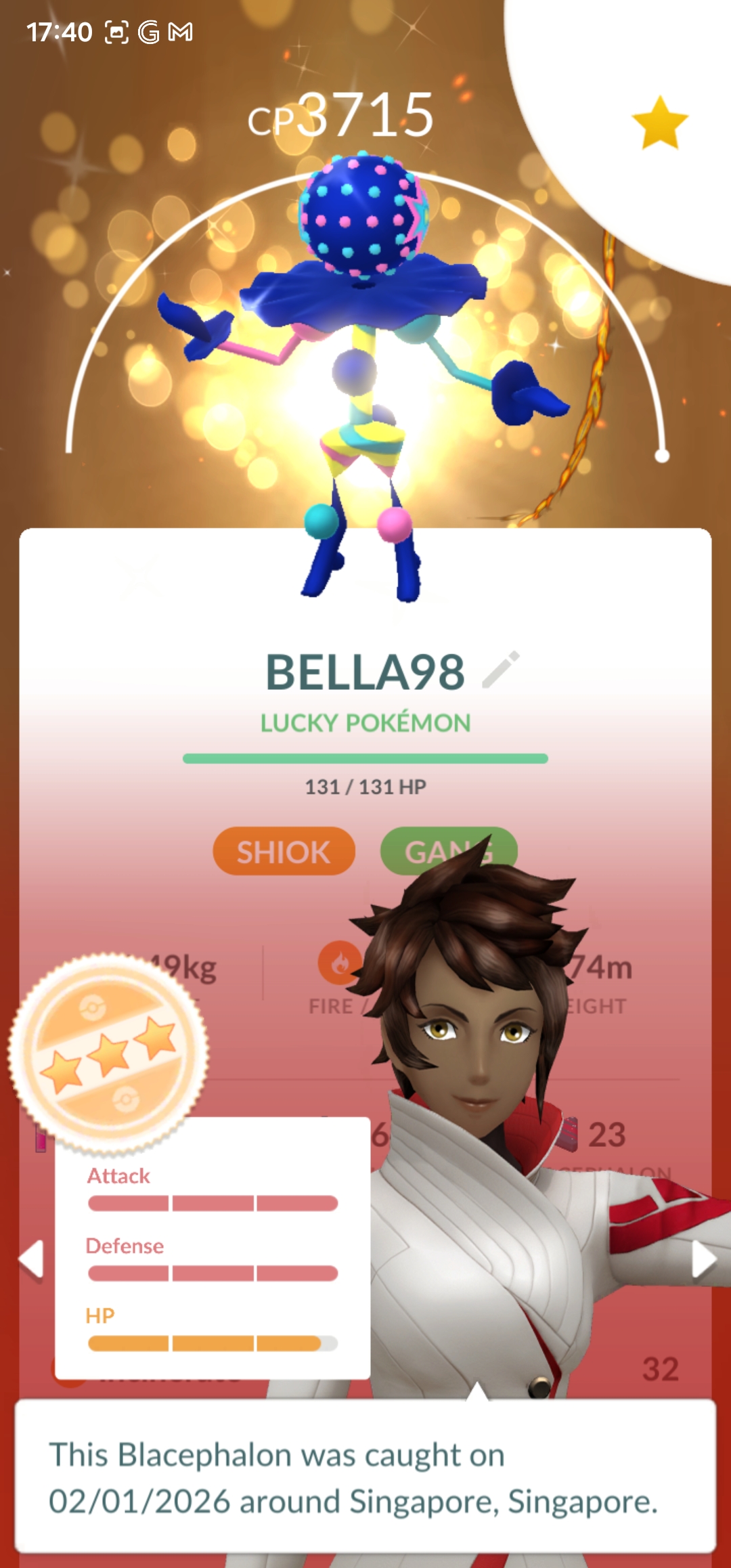The image size is (731, 1568).
Task: Select the SHIOK tag chip
Action: click(284, 851)
